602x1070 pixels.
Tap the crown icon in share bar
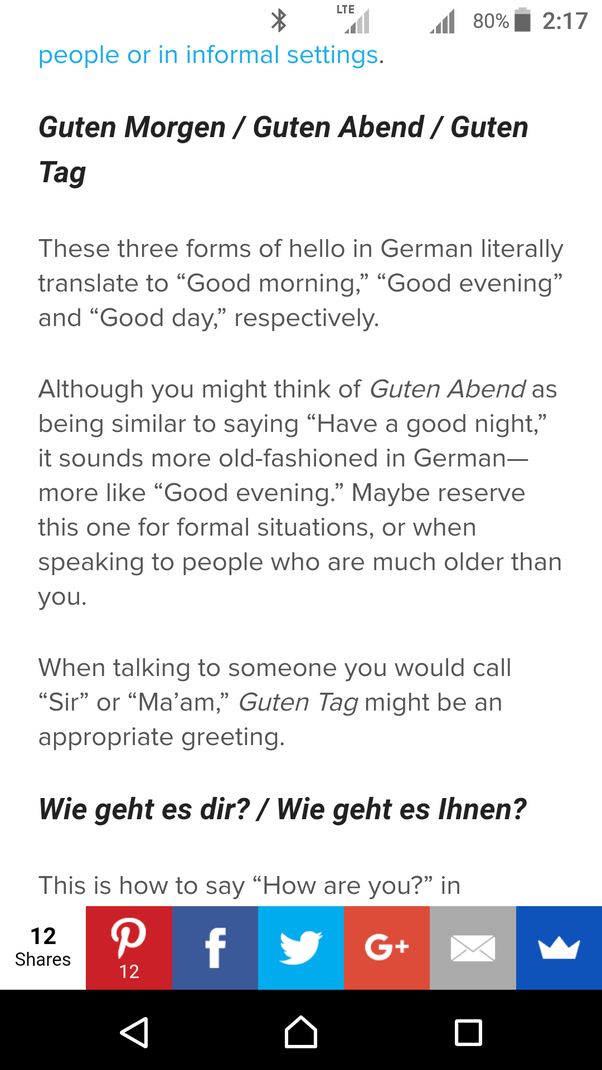click(559, 947)
